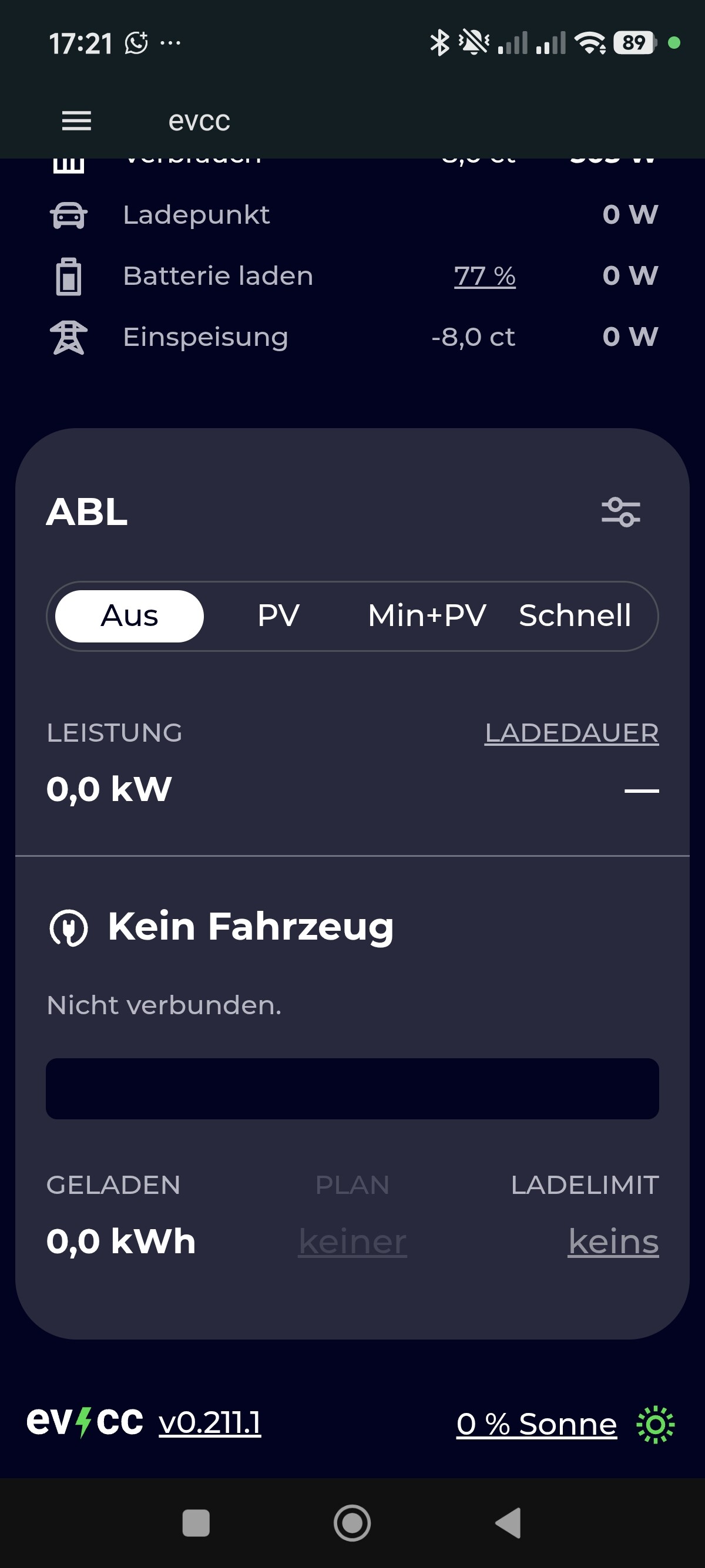Switch charging mode to PV
Viewport: 705px width, 1568px height.
tap(278, 616)
